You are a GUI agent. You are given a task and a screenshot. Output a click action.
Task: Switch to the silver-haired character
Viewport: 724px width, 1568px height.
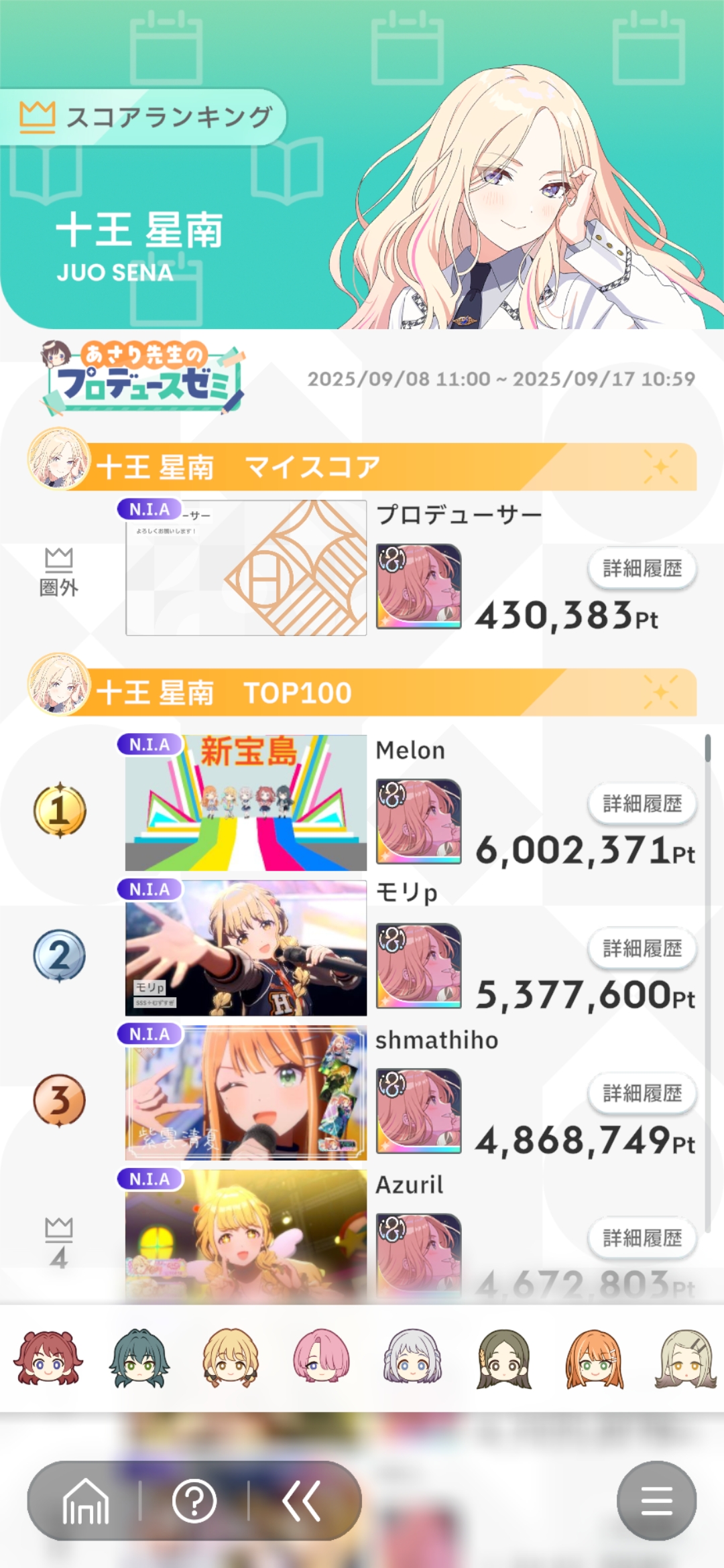pos(412,1358)
